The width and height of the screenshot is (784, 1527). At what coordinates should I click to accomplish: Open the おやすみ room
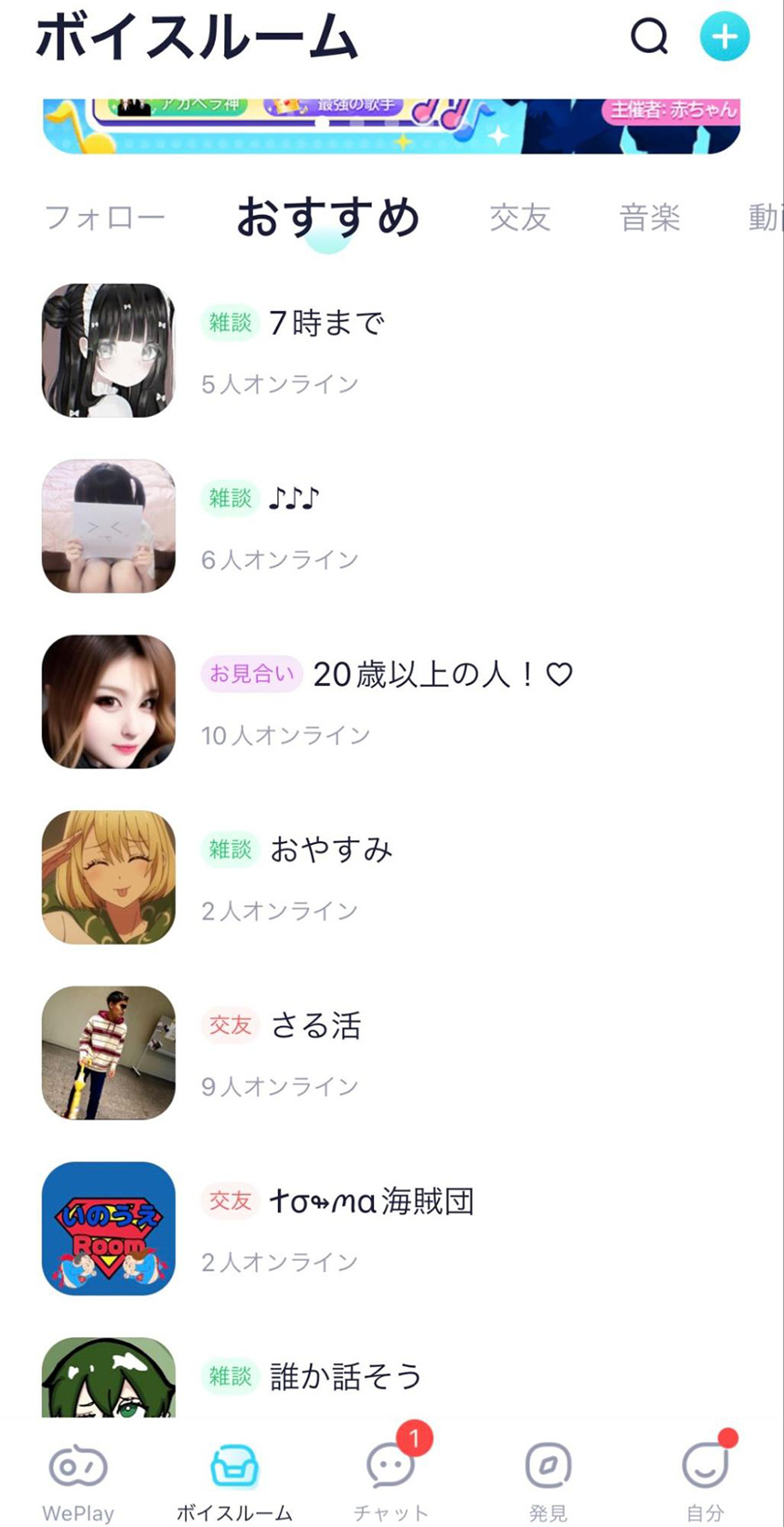pyautogui.click(x=392, y=877)
